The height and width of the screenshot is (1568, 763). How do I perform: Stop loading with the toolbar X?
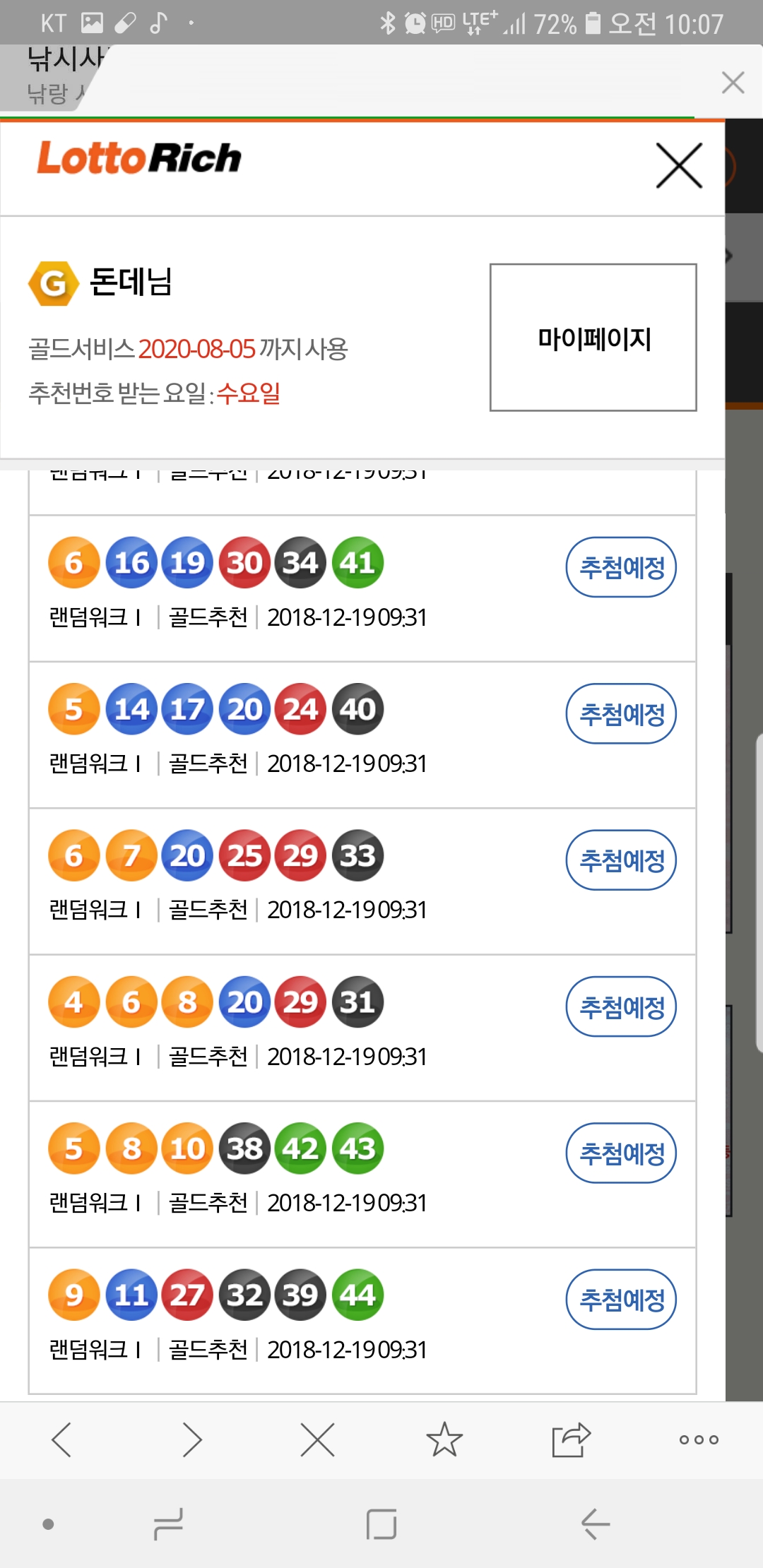point(317,1439)
